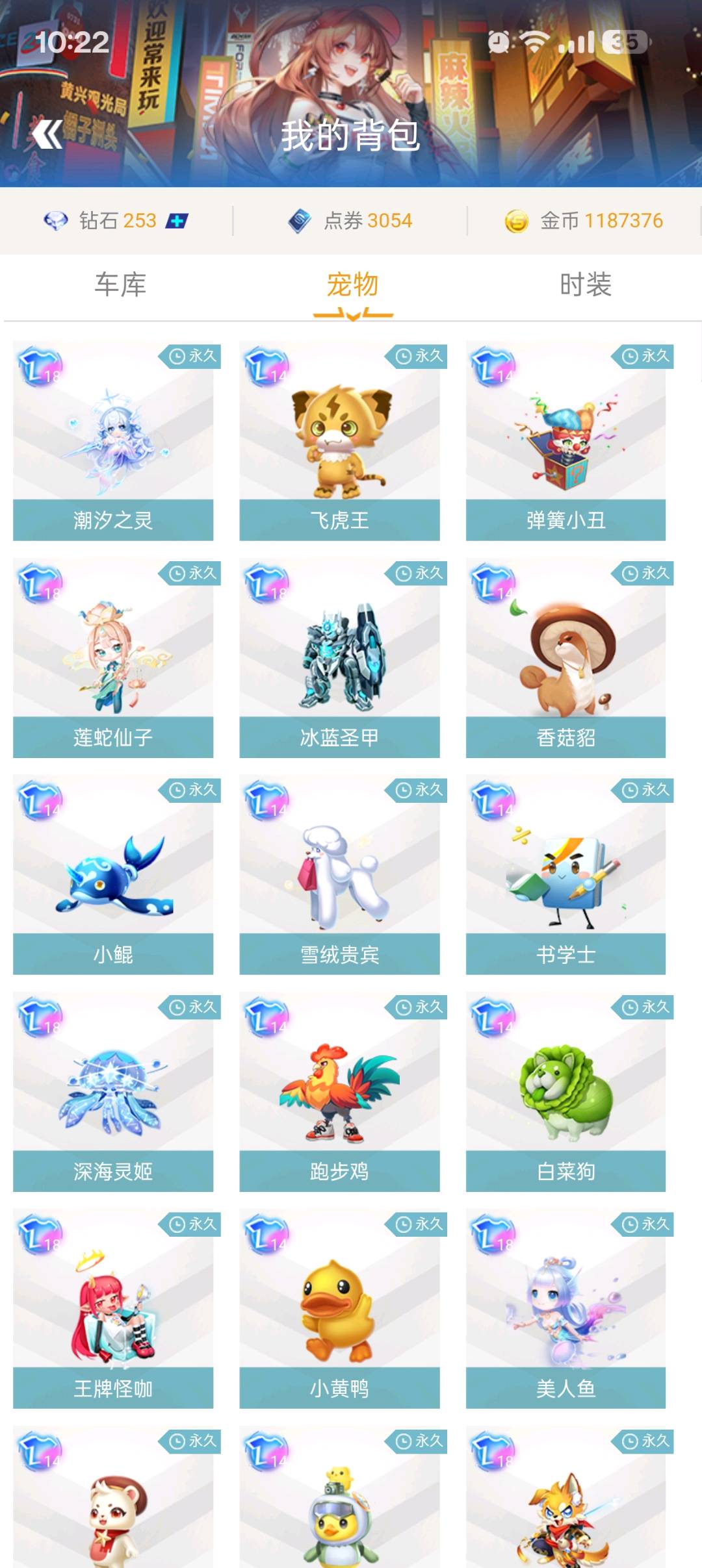
Task: Tap the 小黄鸭 duck pet
Action: (339, 1309)
